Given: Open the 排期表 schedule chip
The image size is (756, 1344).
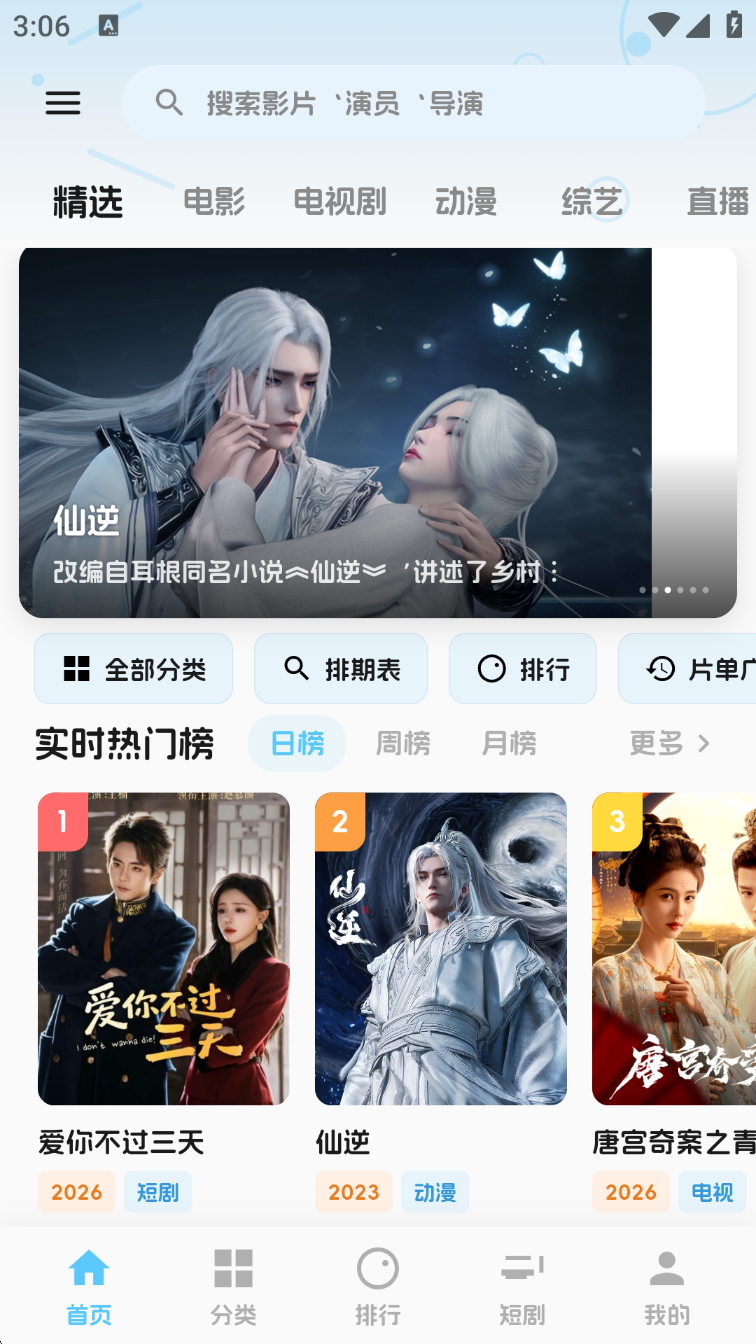Looking at the screenshot, I should click(x=341, y=669).
